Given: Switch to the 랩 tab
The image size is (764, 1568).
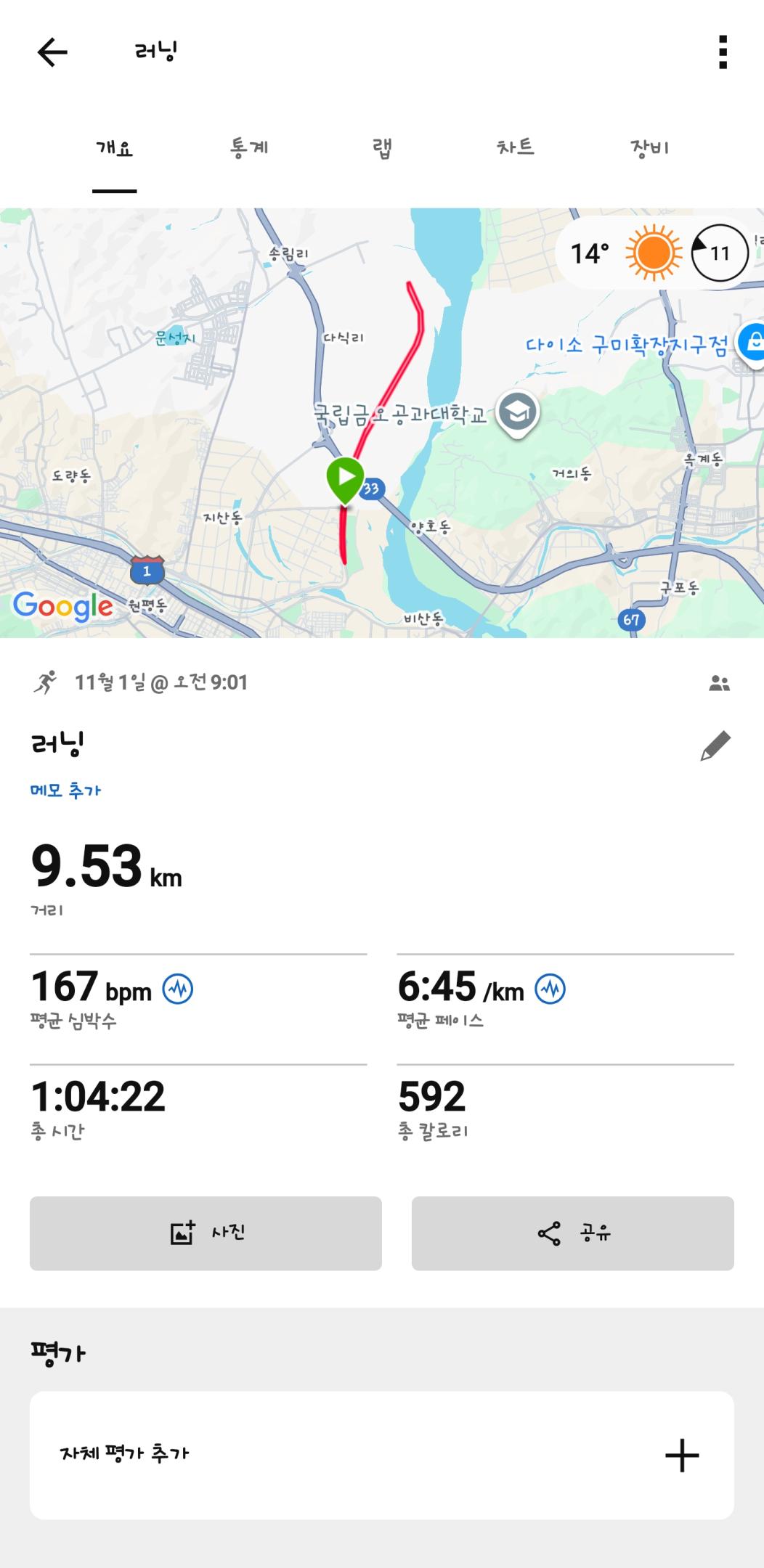Looking at the screenshot, I should tap(383, 148).
